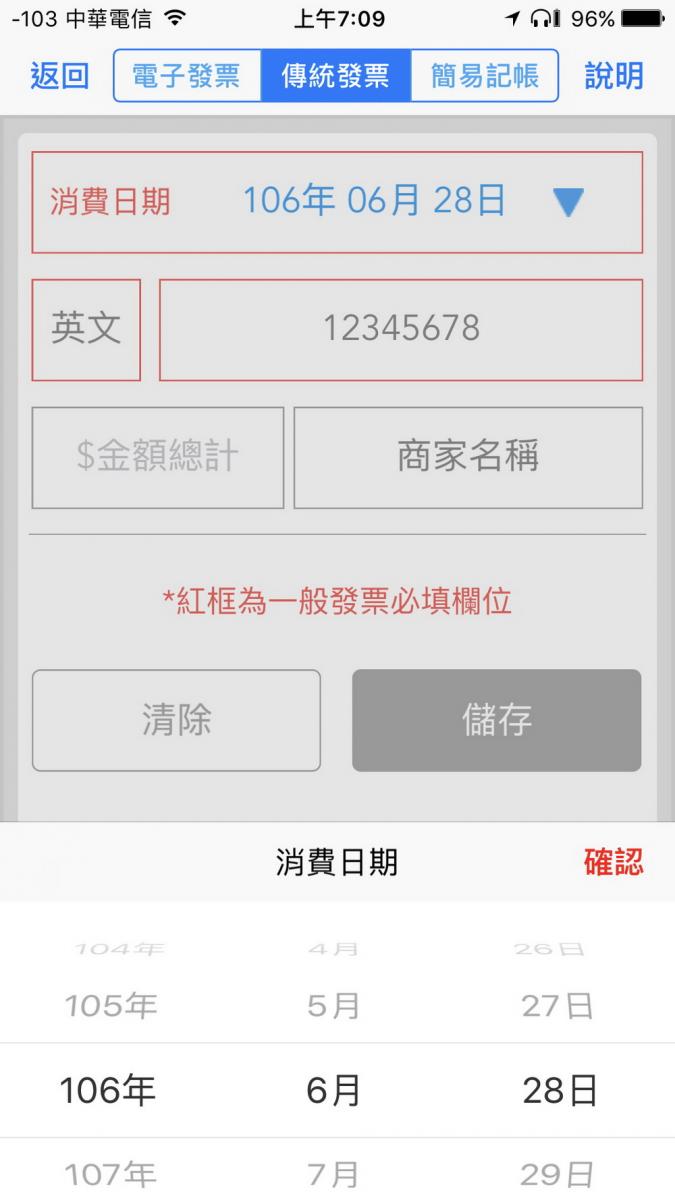
Task: Switch to the 電子發票 tab
Action: click(187, 76)
